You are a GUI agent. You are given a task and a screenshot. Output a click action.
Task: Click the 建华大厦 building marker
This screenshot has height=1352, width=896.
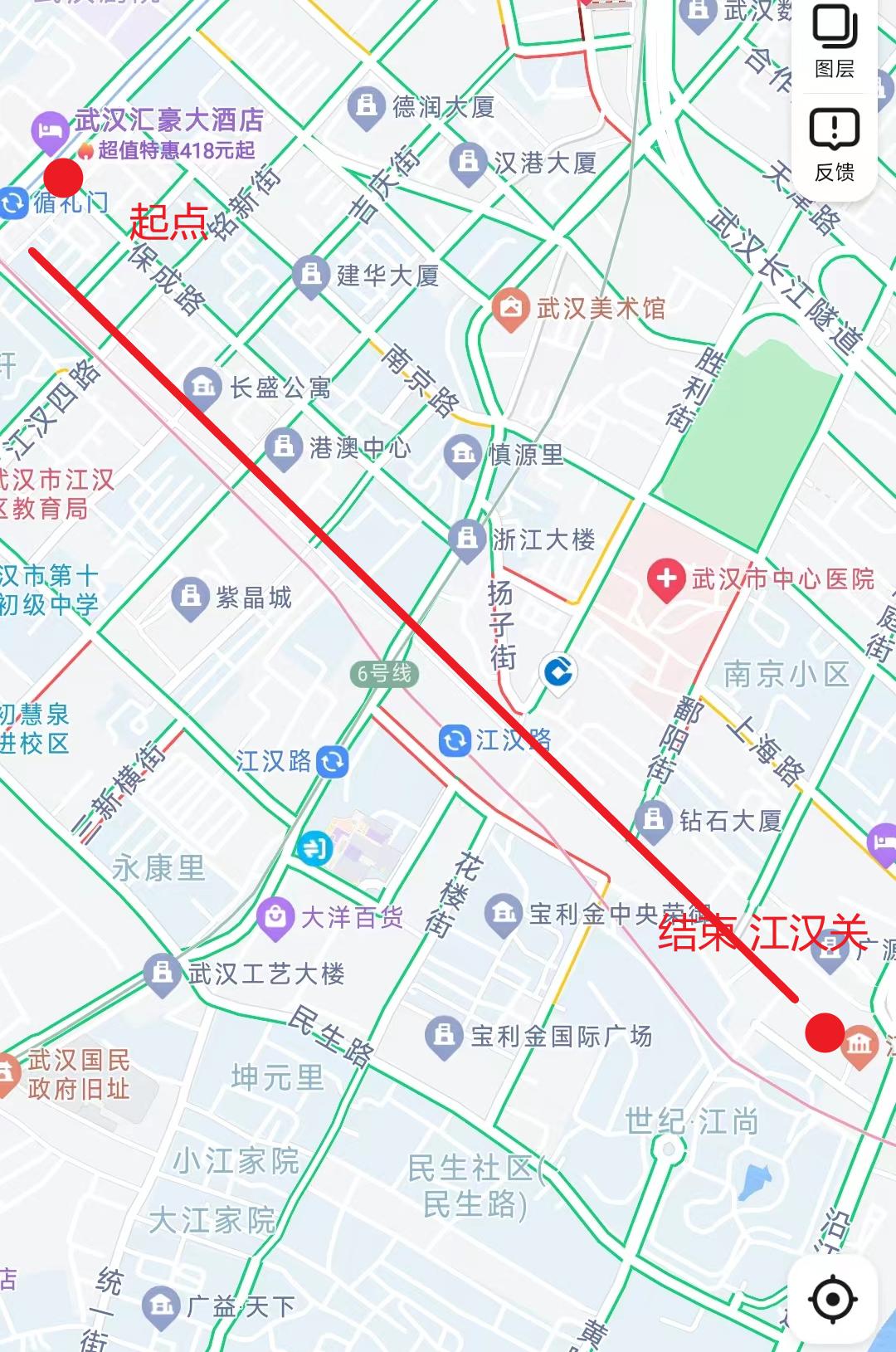tap(311, 271)
